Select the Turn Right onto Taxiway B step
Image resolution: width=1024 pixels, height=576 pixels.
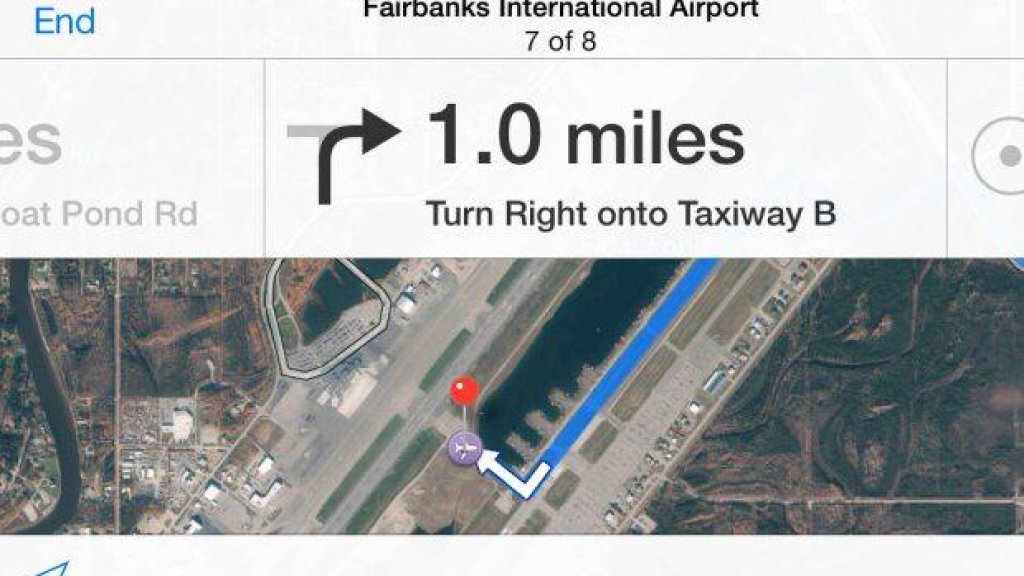(x=604, y=158)
